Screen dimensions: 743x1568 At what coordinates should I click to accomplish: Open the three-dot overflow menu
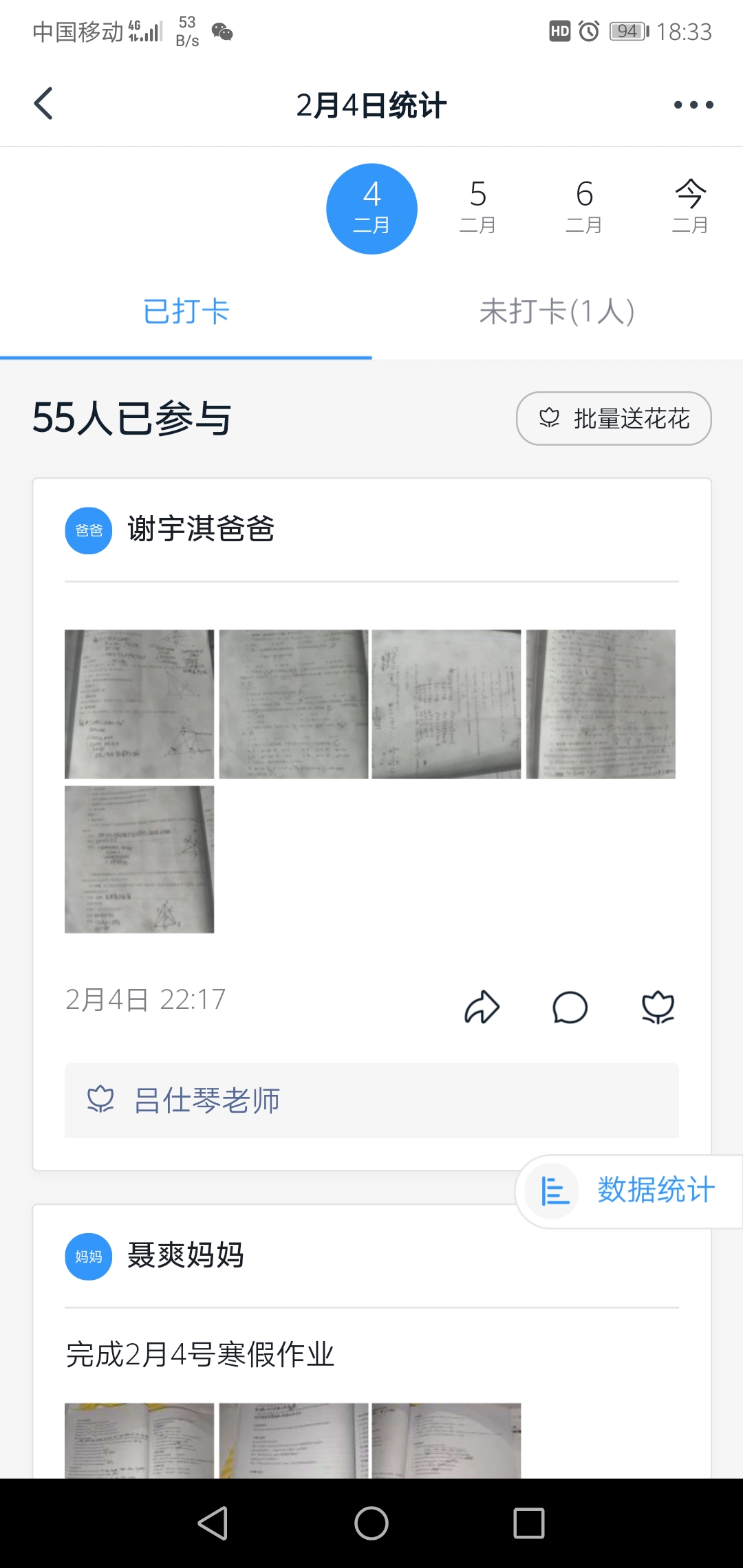click(x=693, y=105)
